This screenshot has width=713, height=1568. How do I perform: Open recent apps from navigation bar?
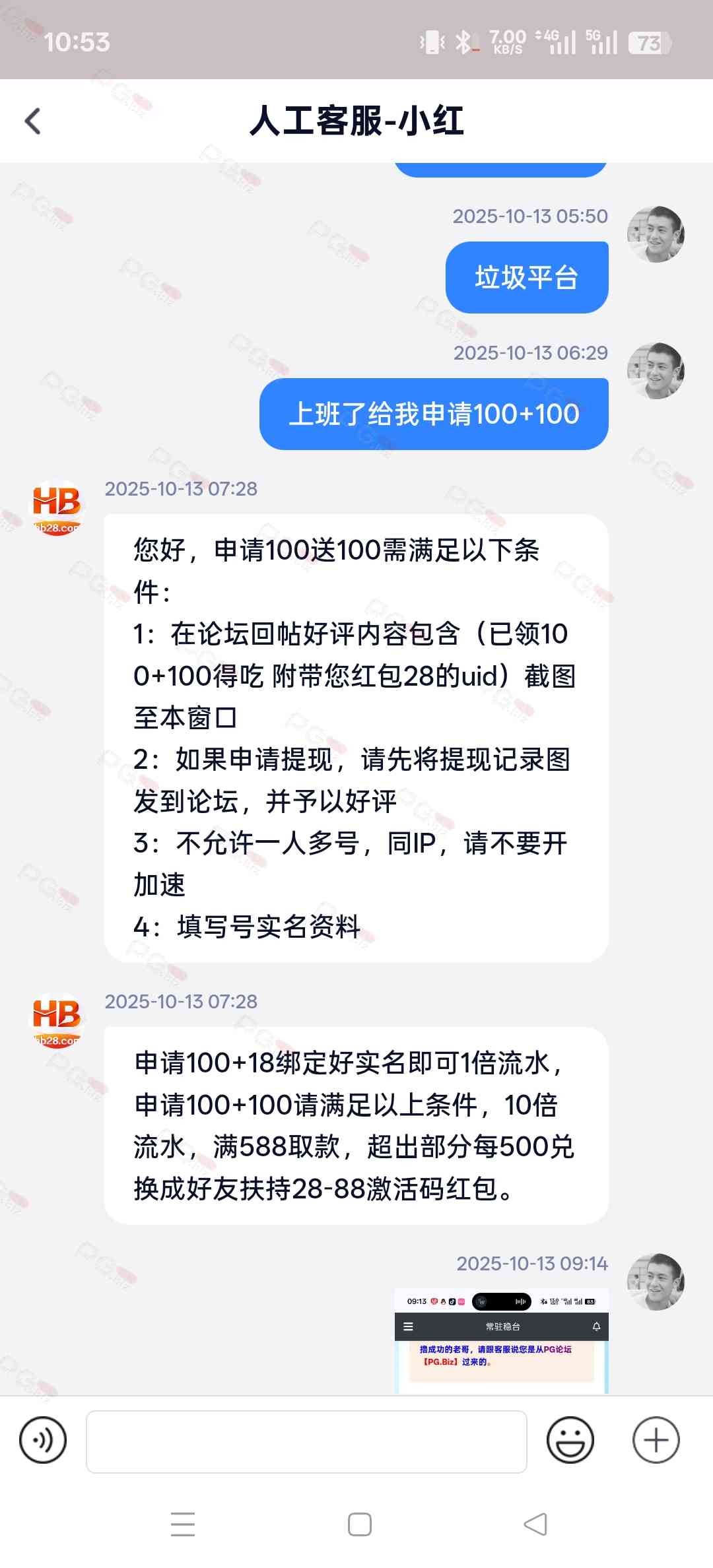[x=183, y=1524]
